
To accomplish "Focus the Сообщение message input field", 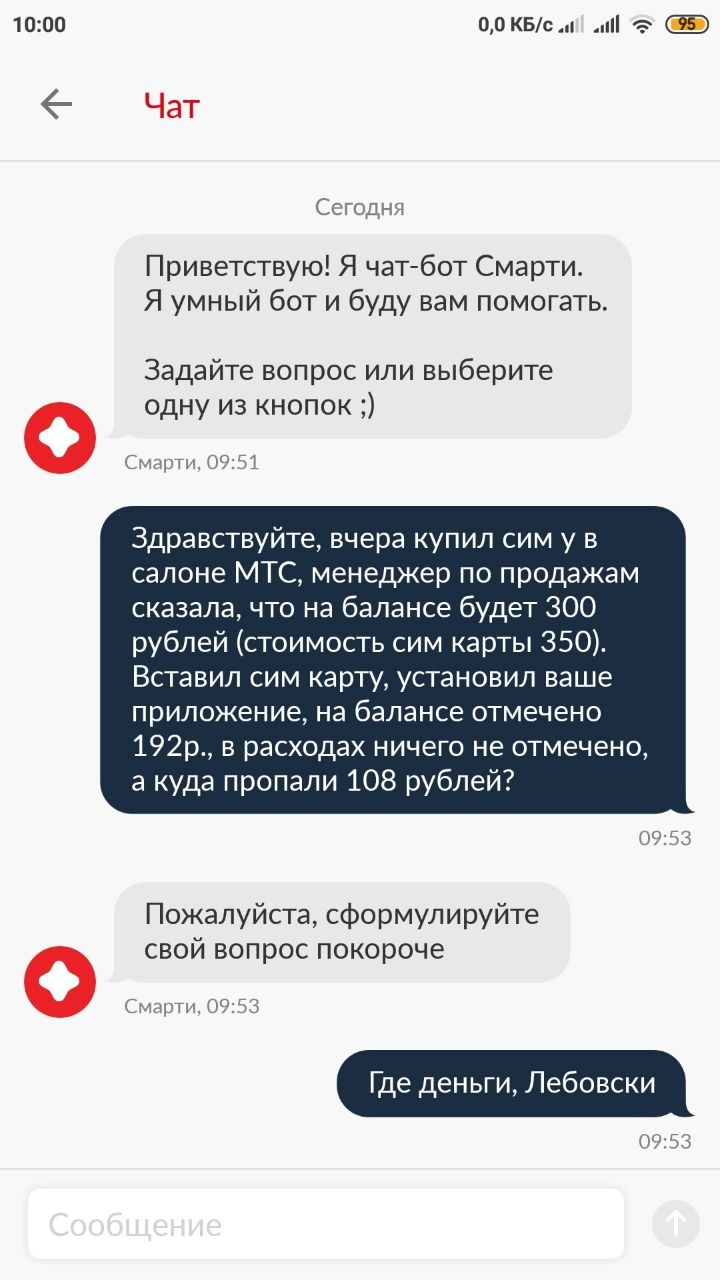I will pyautogui.click(x=325, y=1224).
